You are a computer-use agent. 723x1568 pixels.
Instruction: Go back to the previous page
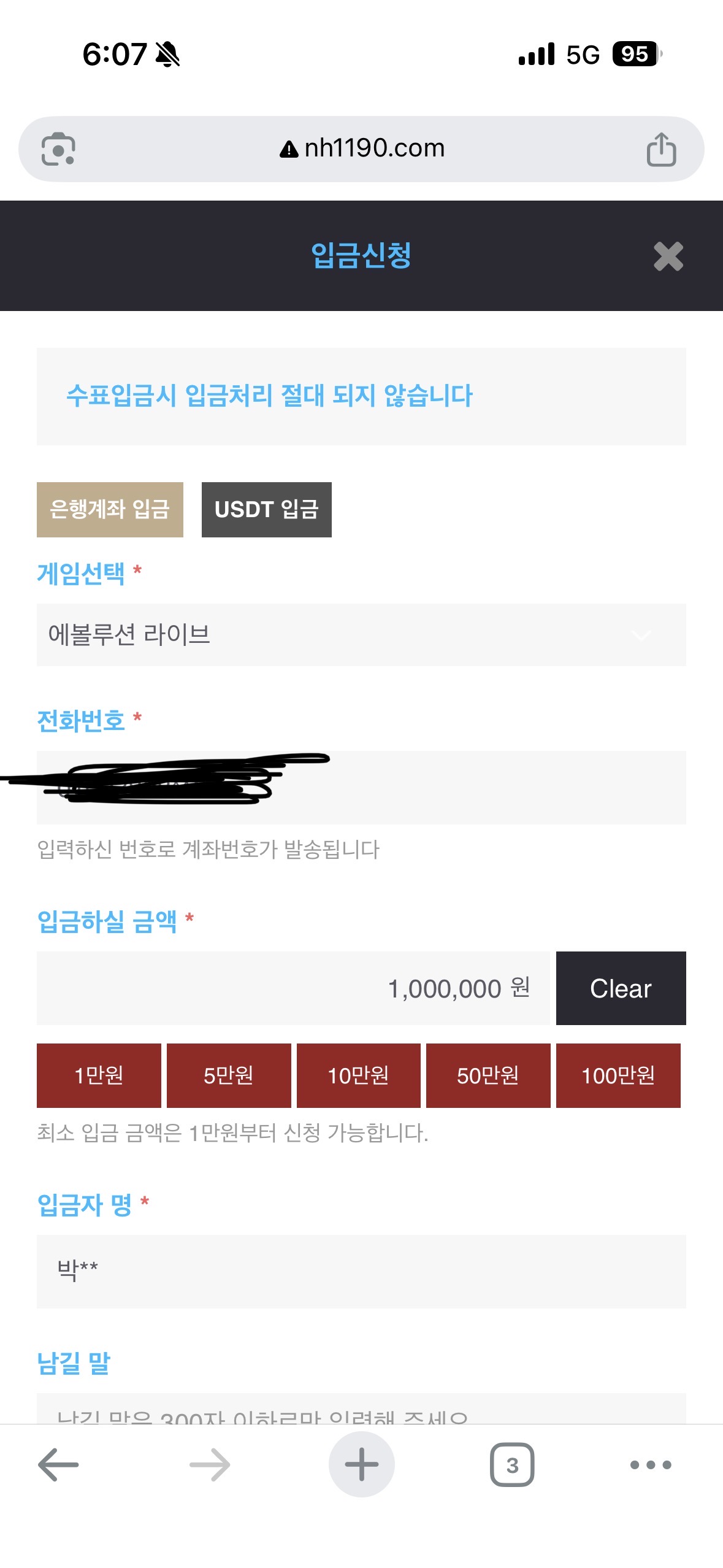pos(58,1464)
